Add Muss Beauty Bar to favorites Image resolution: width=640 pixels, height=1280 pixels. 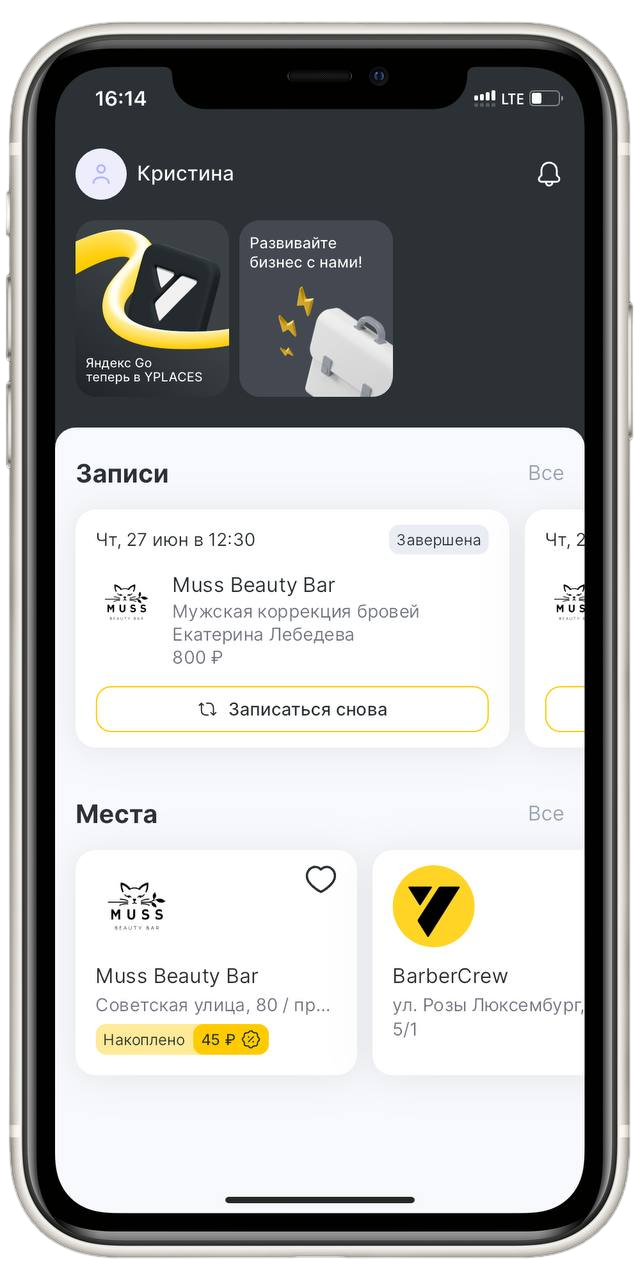pos(320,880)
